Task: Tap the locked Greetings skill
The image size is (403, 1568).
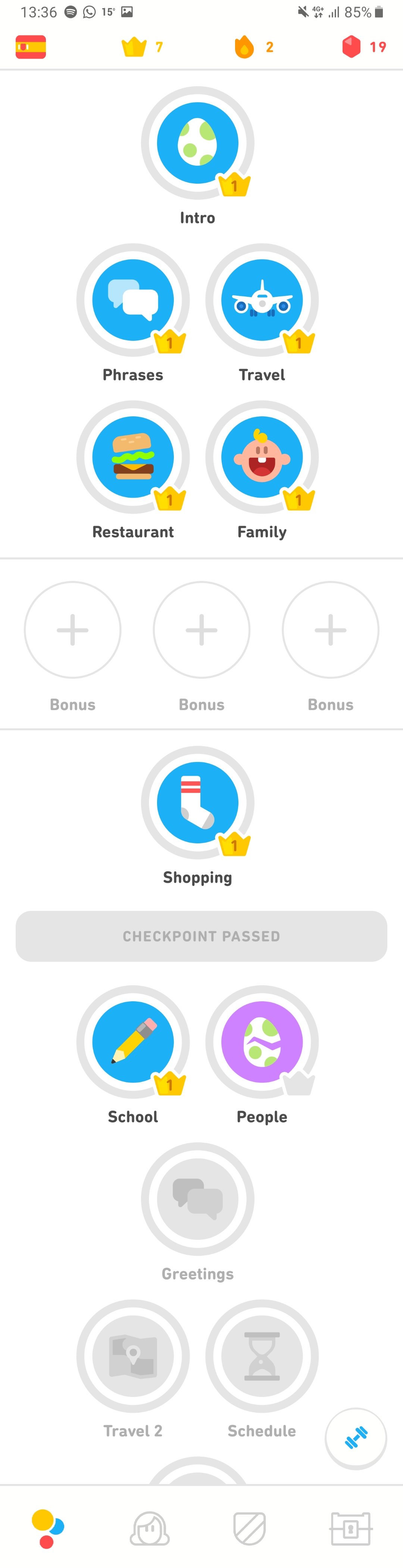Action: click(x=197, y=1199)
